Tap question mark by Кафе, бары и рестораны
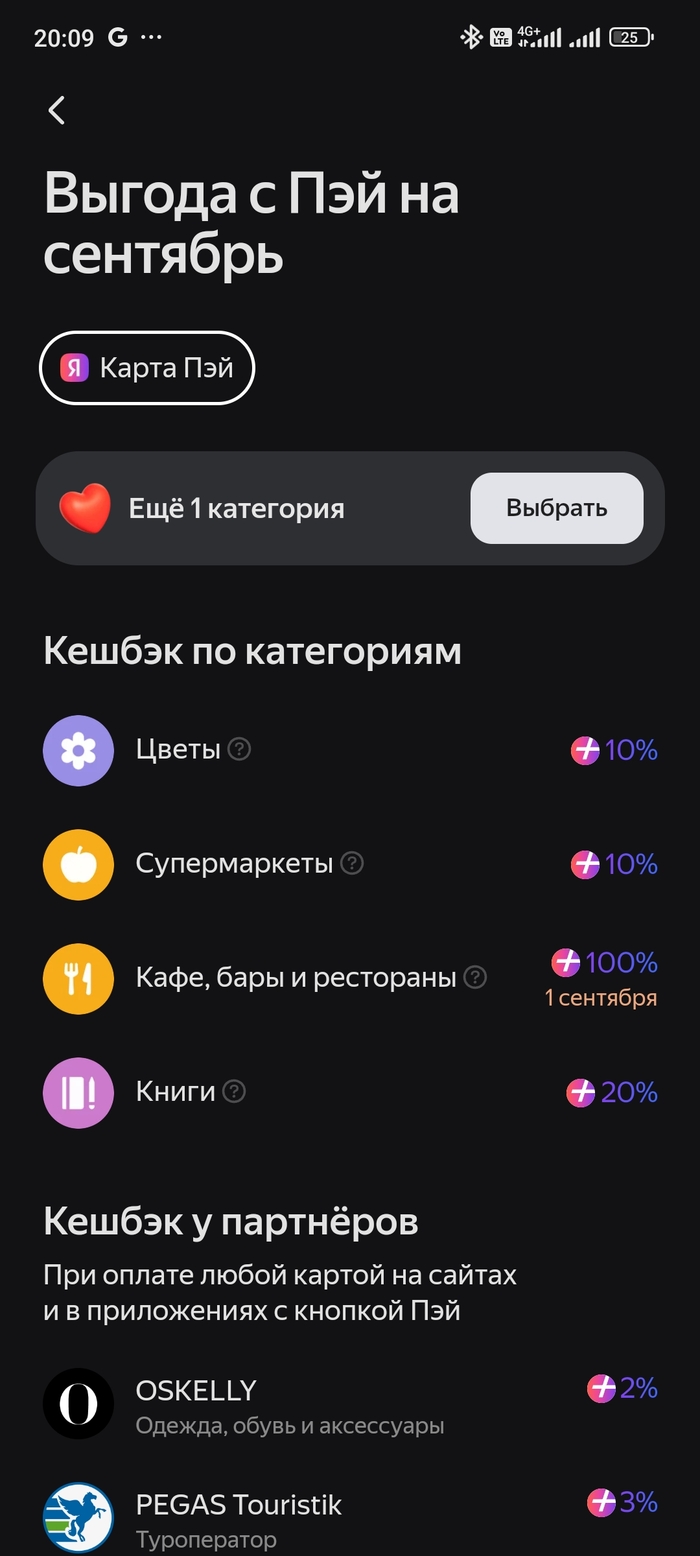The width and height of the screenshot is (700, 1556). [476, 977]
